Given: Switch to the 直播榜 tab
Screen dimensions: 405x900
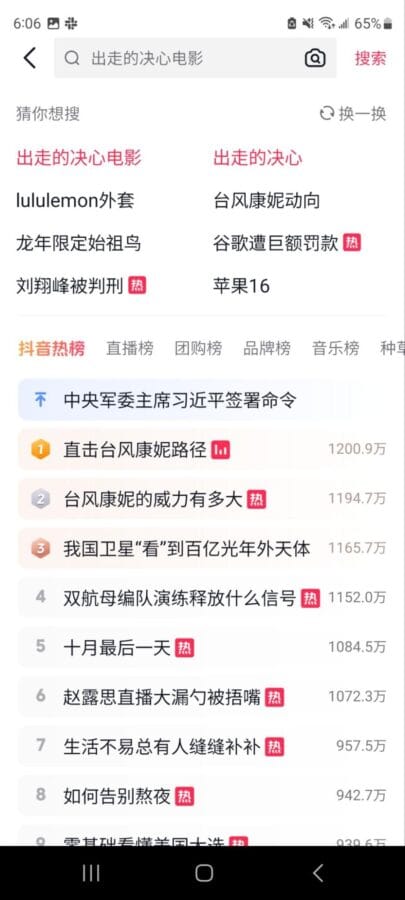Looking at the screenshot, I should click(x=130, y=348).
